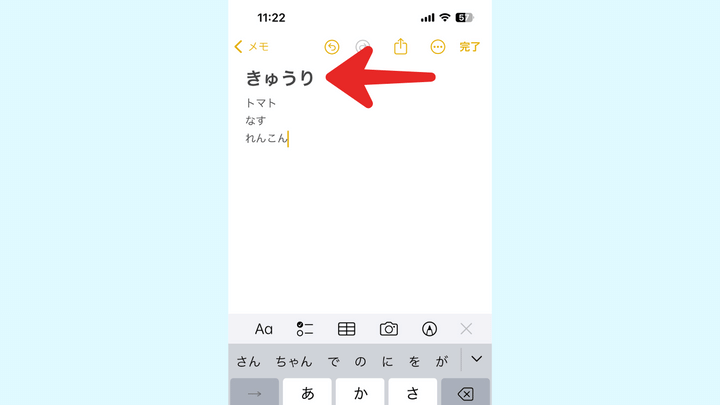Choose the ちゃん suggestion

[294, 360]
